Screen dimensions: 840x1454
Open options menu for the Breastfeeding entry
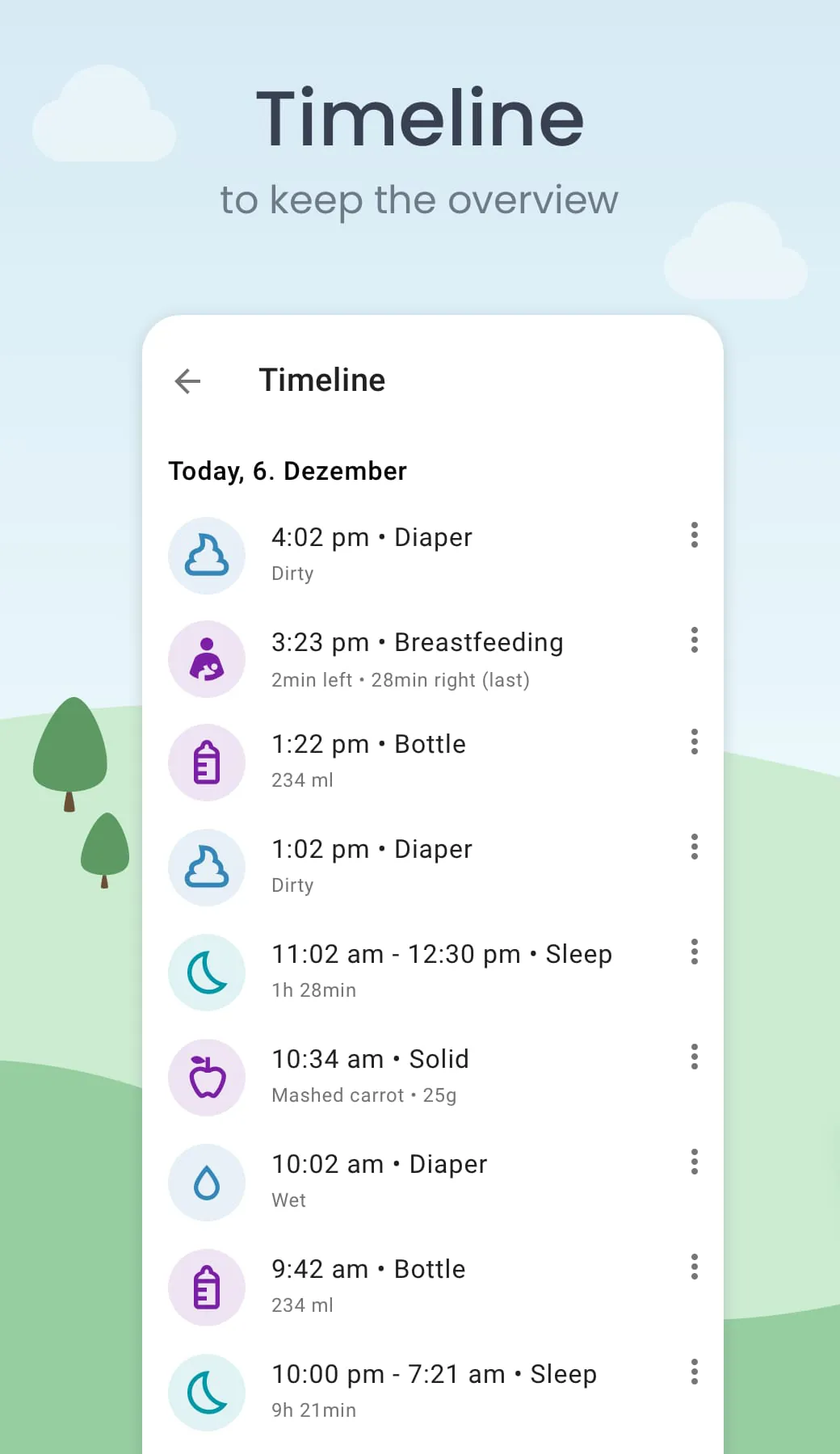pos(695,641)
